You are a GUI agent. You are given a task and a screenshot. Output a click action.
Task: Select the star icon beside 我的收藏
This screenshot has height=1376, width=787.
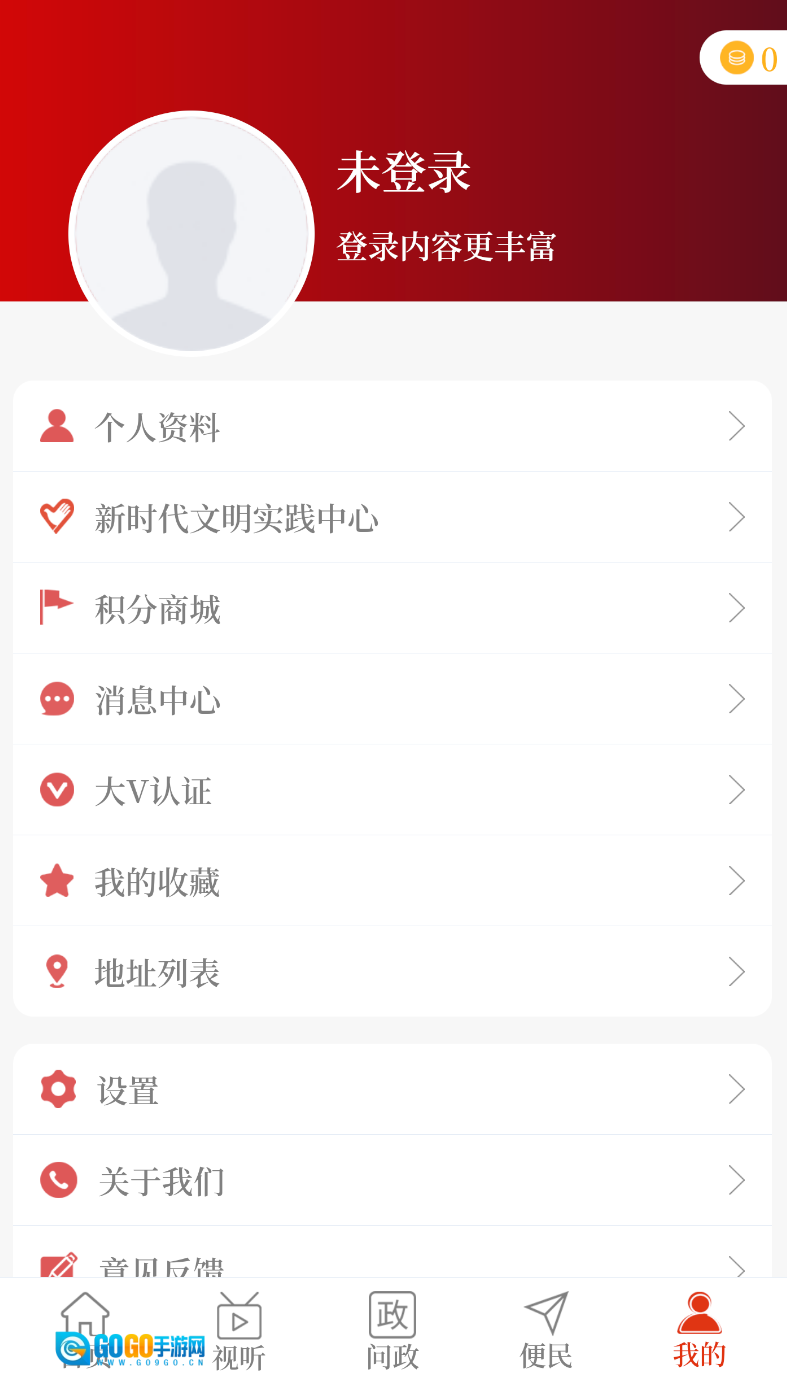(x=57, y=880)
